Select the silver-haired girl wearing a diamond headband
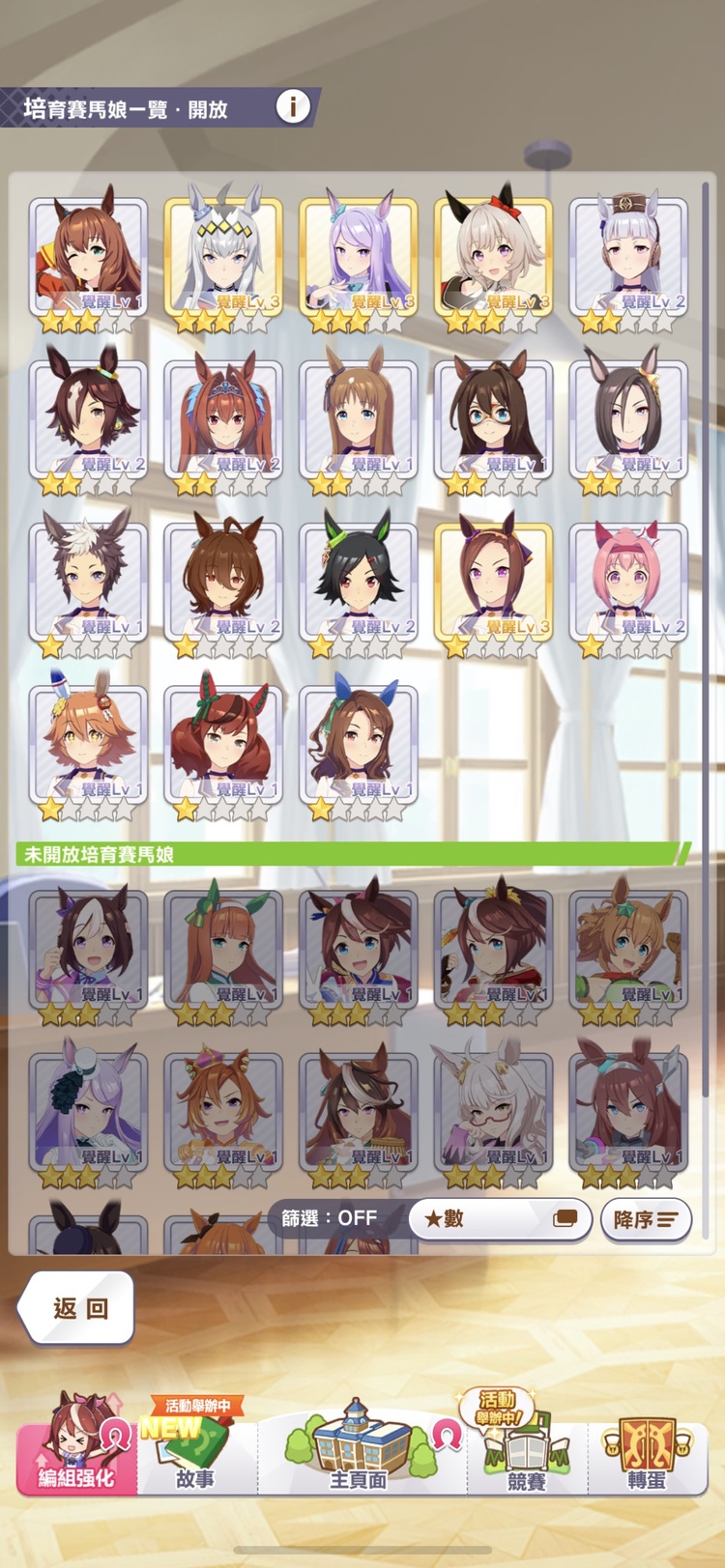Image resolution: width=725 pixels, height=1568 pixels. point(223,256)
